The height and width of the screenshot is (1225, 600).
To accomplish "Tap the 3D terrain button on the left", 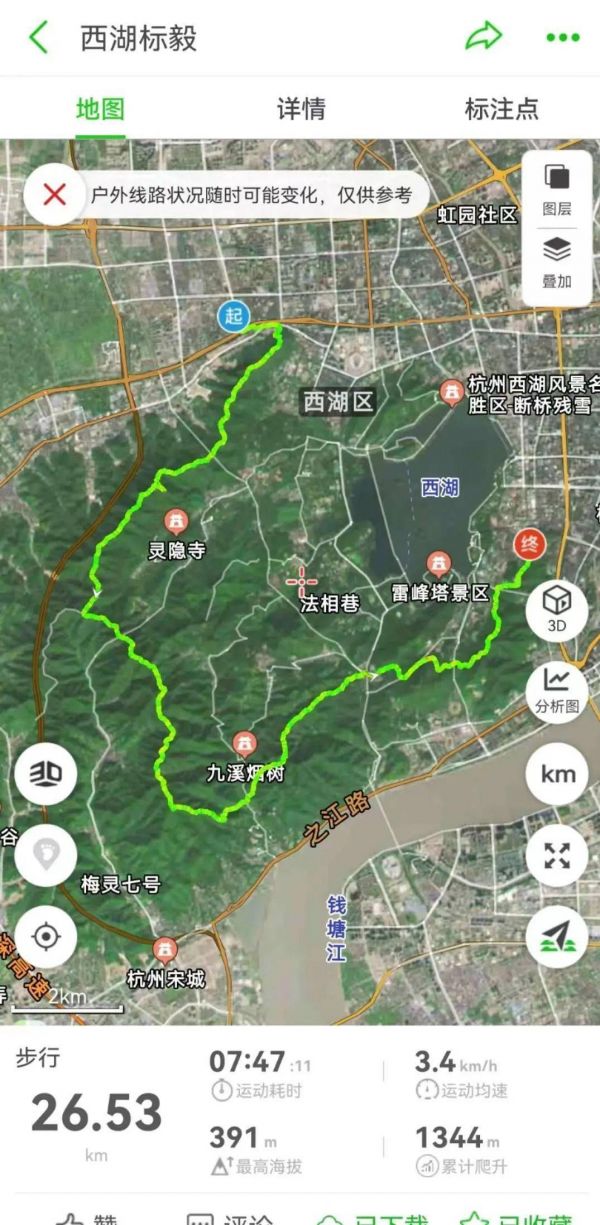I will (x=45, y=773).
